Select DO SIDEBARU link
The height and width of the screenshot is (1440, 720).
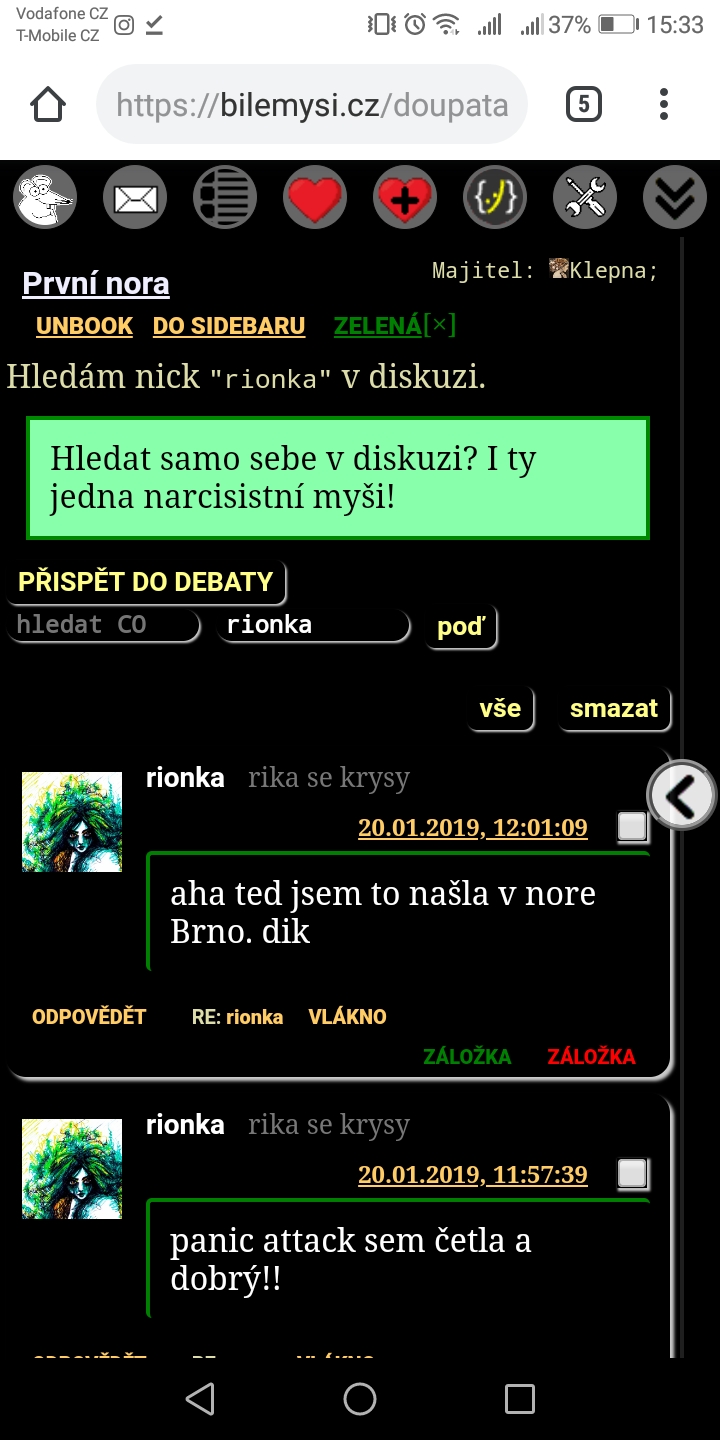click(x=229, y=326)
